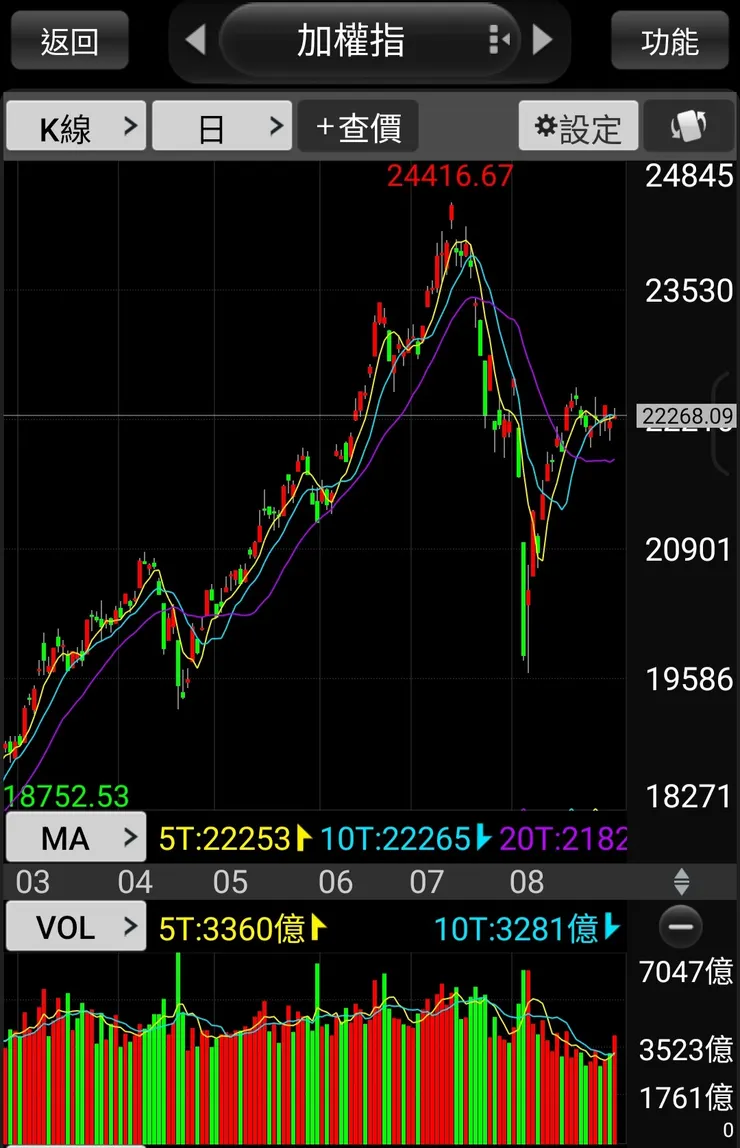Tap the up-down resize arrows on the date bar
Image resolution: width=740 pixels, height=1148 pixels.
[682, 882]
